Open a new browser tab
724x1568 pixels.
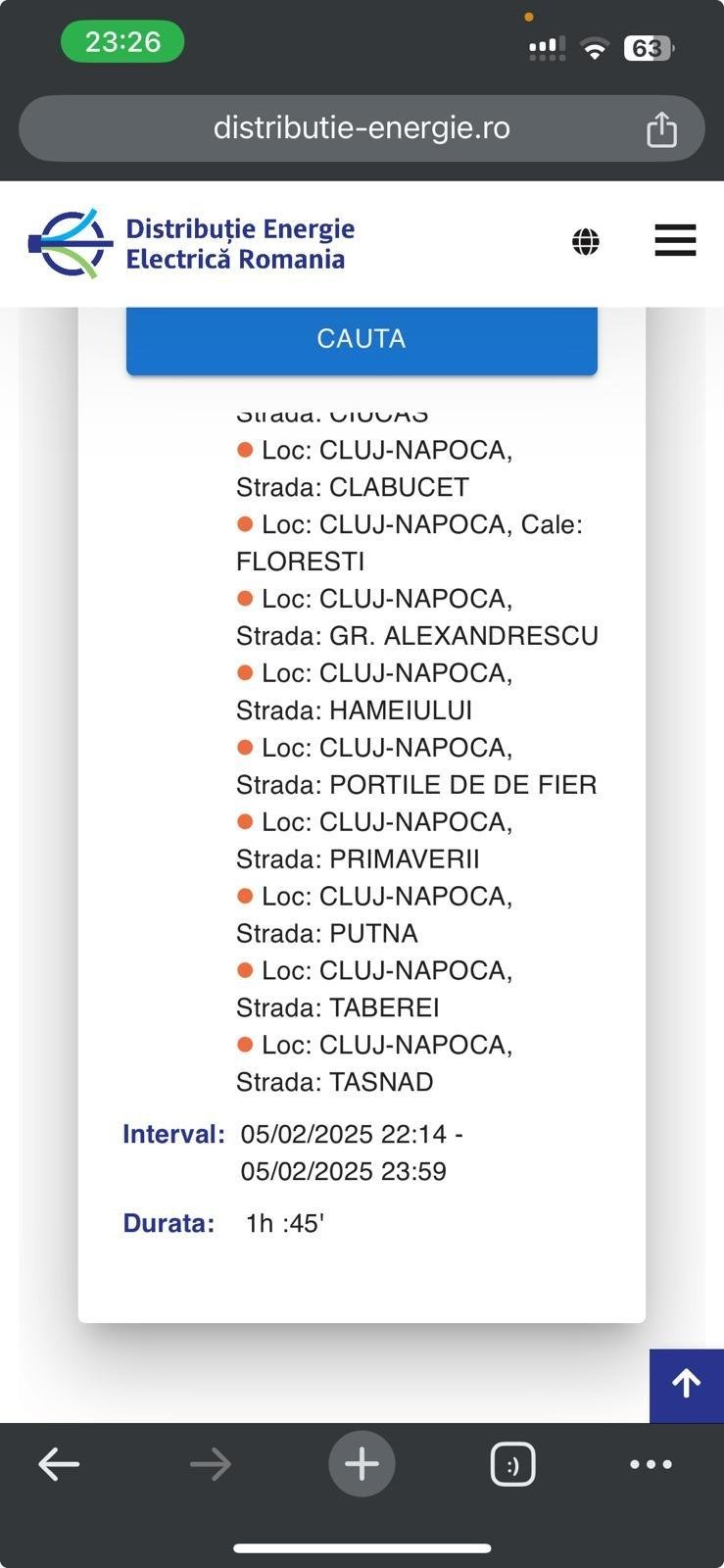pos(362,1464)
